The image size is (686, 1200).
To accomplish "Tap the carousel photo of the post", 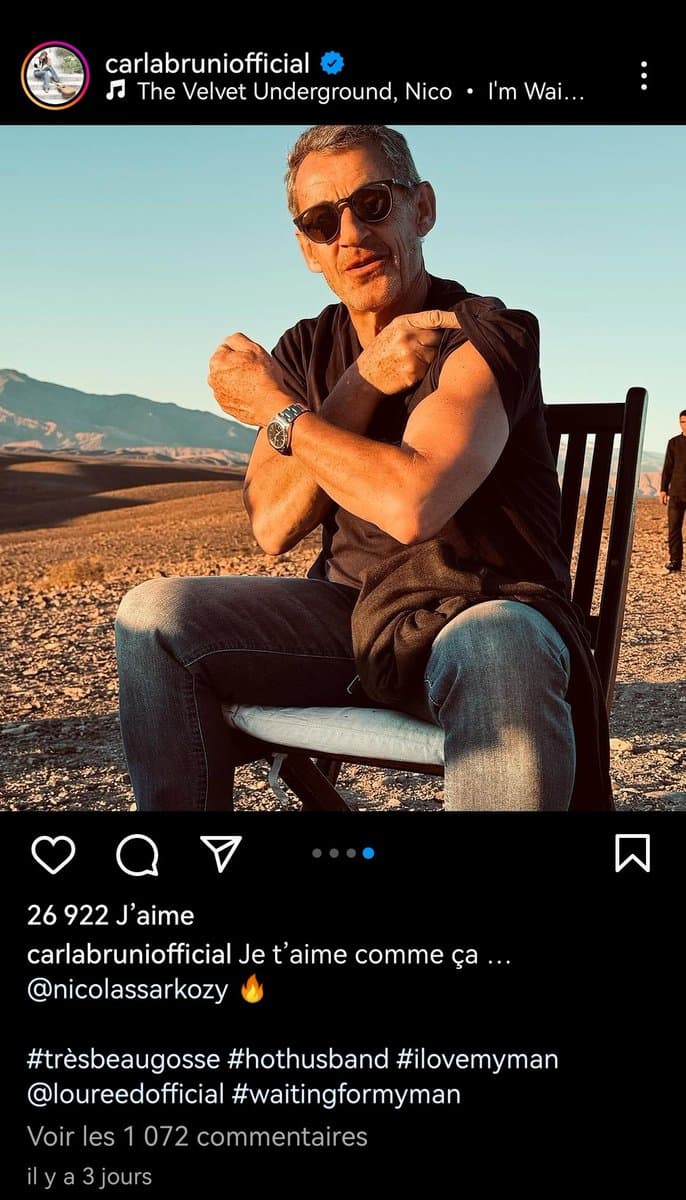I will [343, 468].
